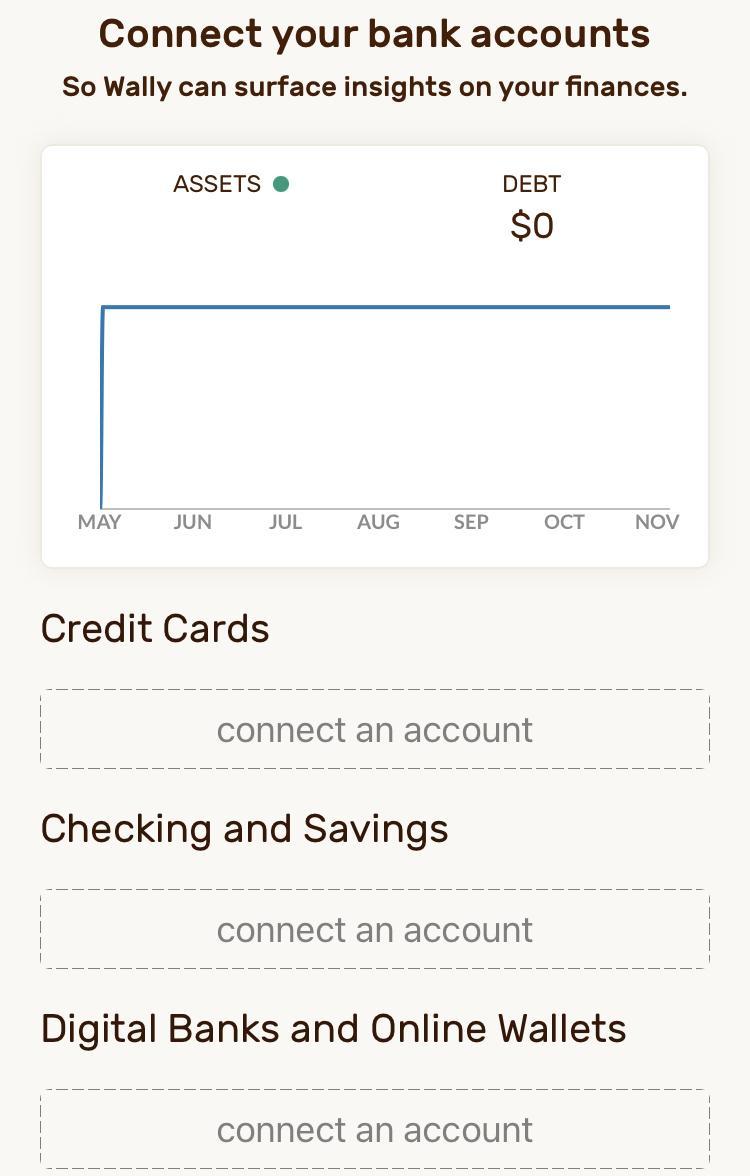The image size is (750, 1176).
Task: Connect an account under Checking and Savings
Action: 375,929
